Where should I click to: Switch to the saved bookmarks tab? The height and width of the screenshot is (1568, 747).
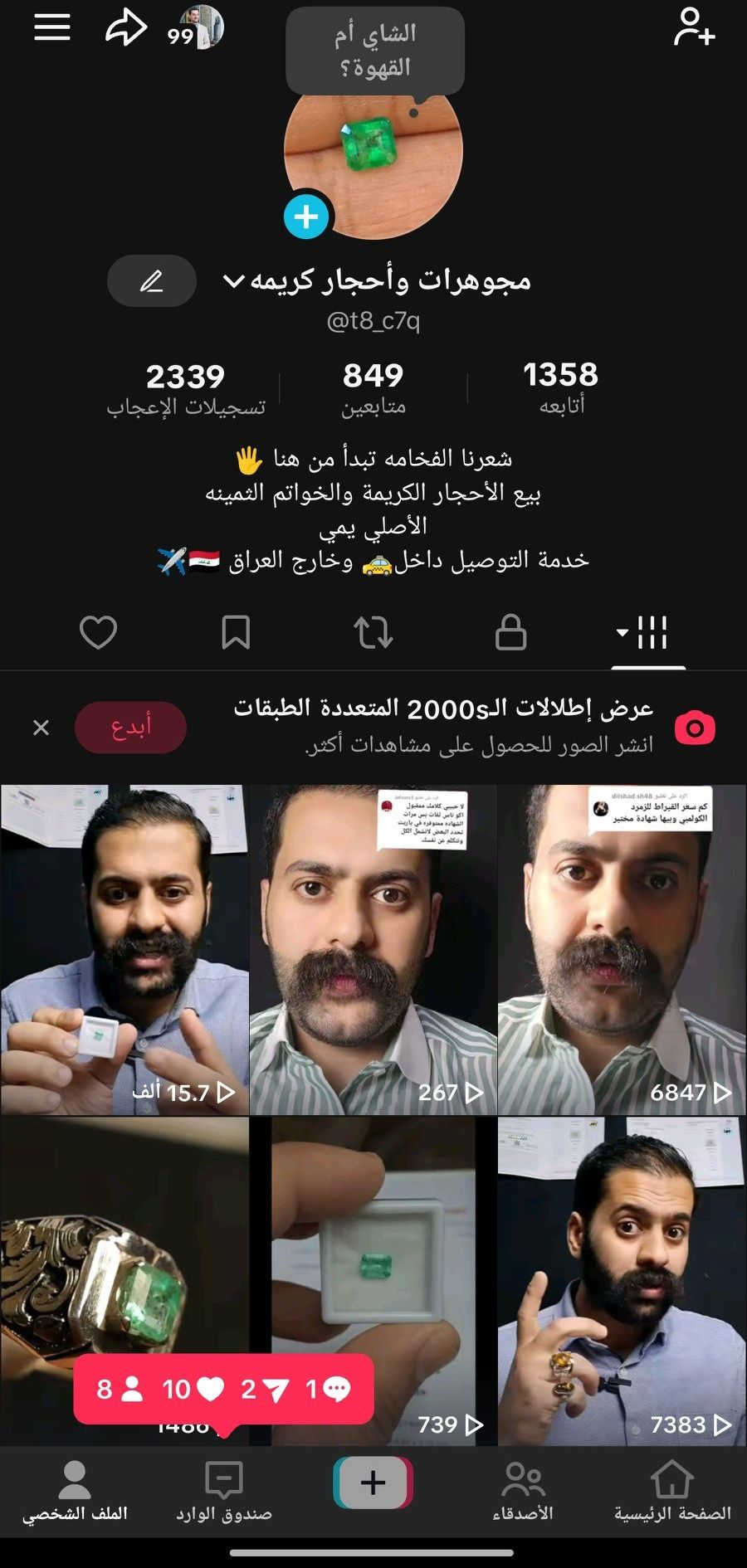(236, 633)
